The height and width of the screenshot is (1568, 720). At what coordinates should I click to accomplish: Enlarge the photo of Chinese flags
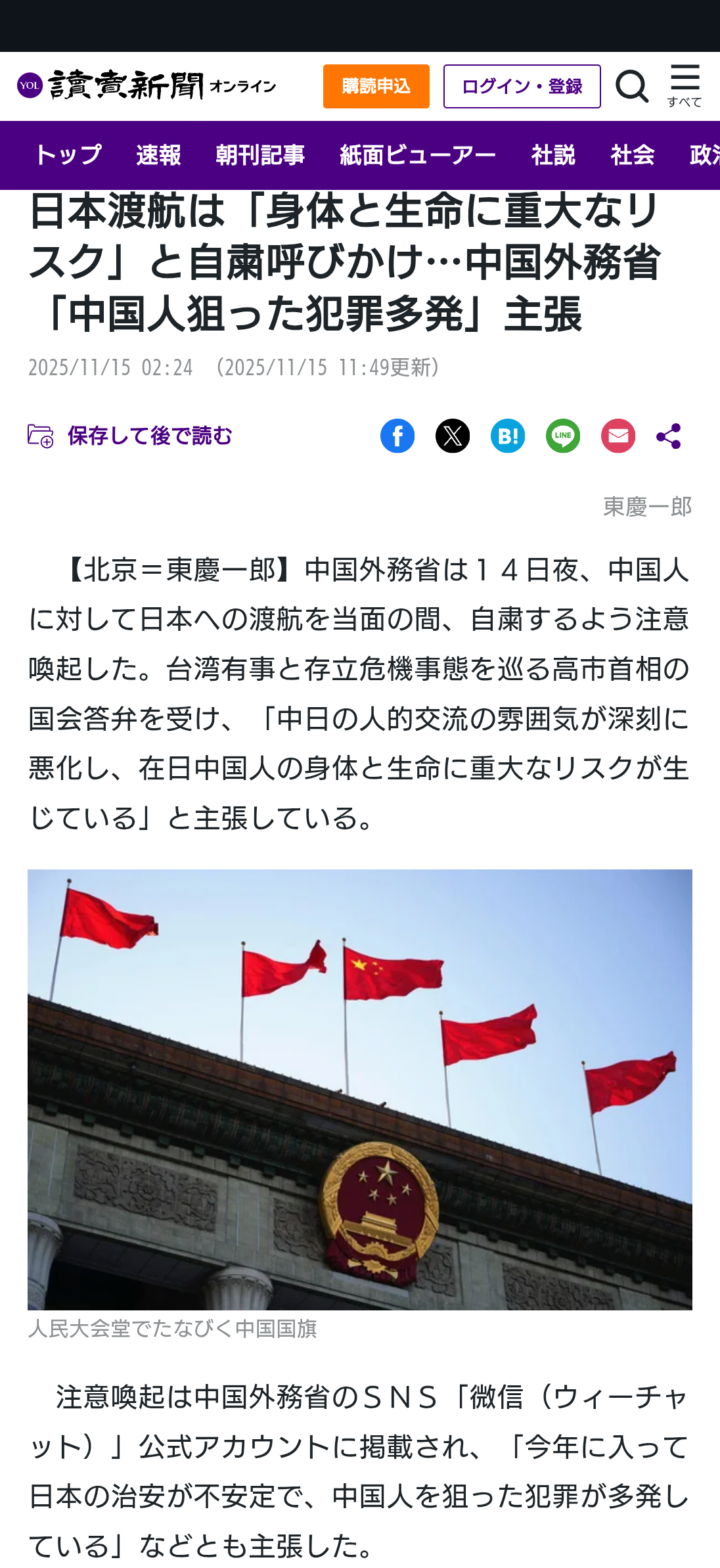coord(360,1089)
